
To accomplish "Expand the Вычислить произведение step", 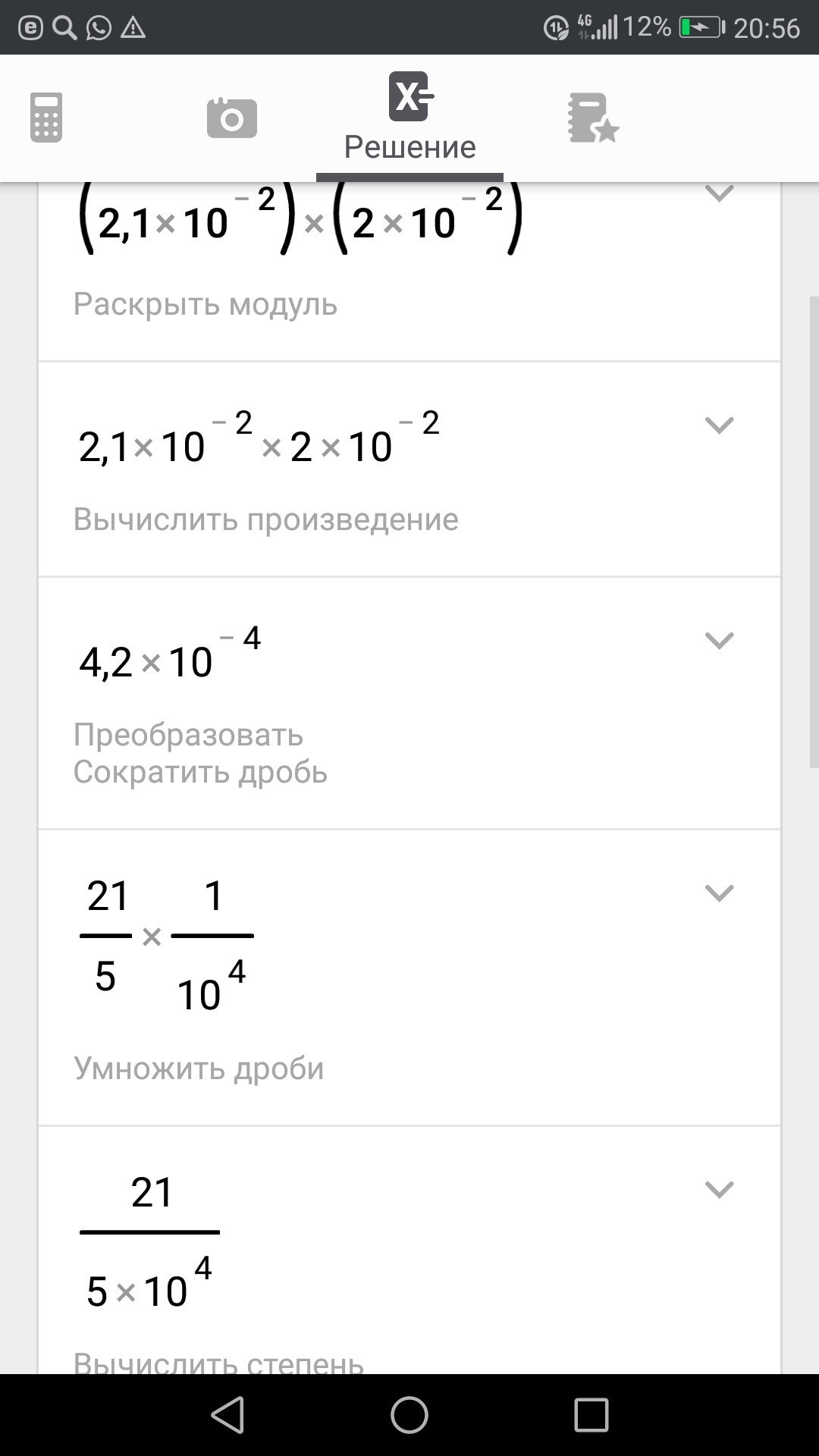I will [x=719, y=425].
